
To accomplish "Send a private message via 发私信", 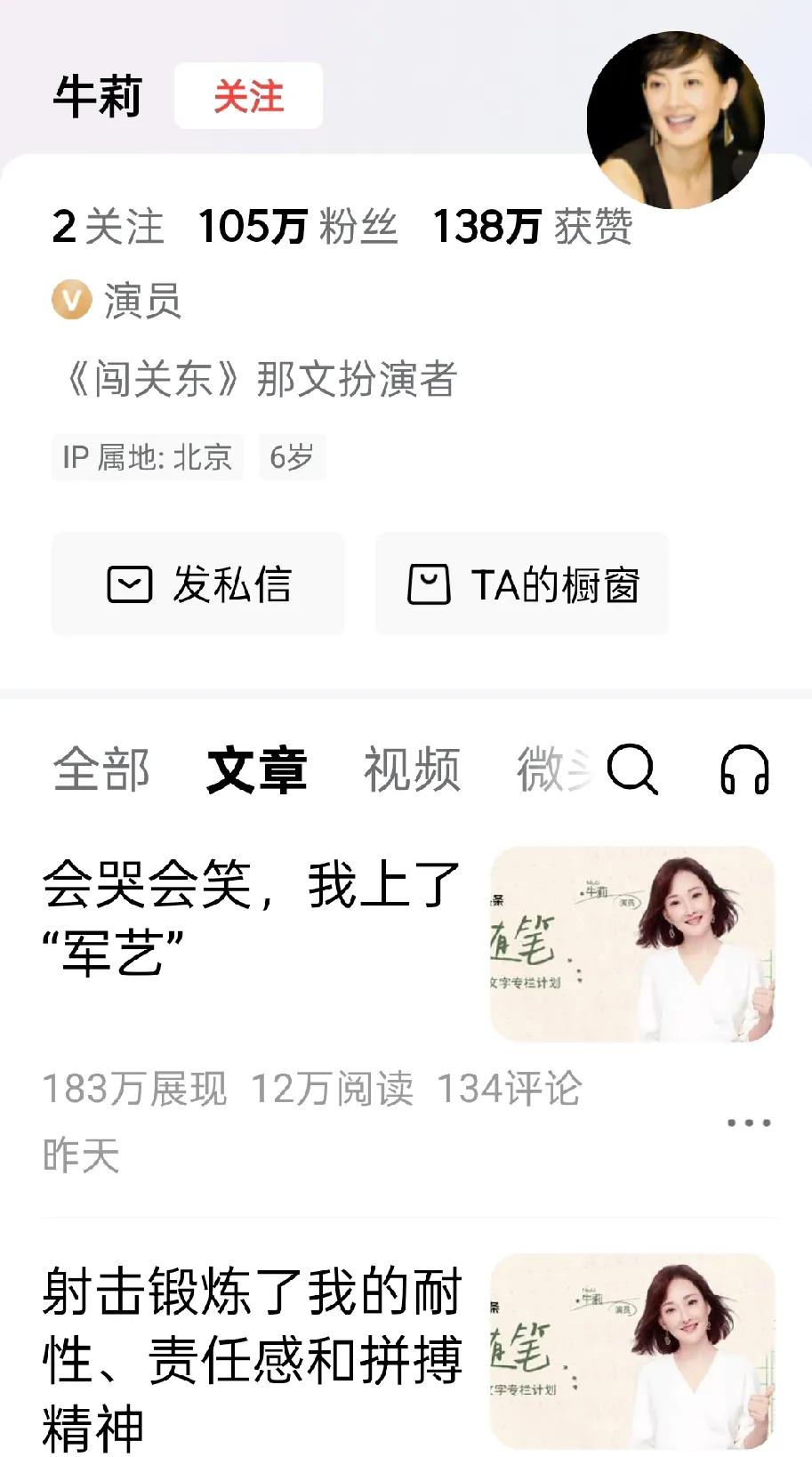I will [197, 584].
